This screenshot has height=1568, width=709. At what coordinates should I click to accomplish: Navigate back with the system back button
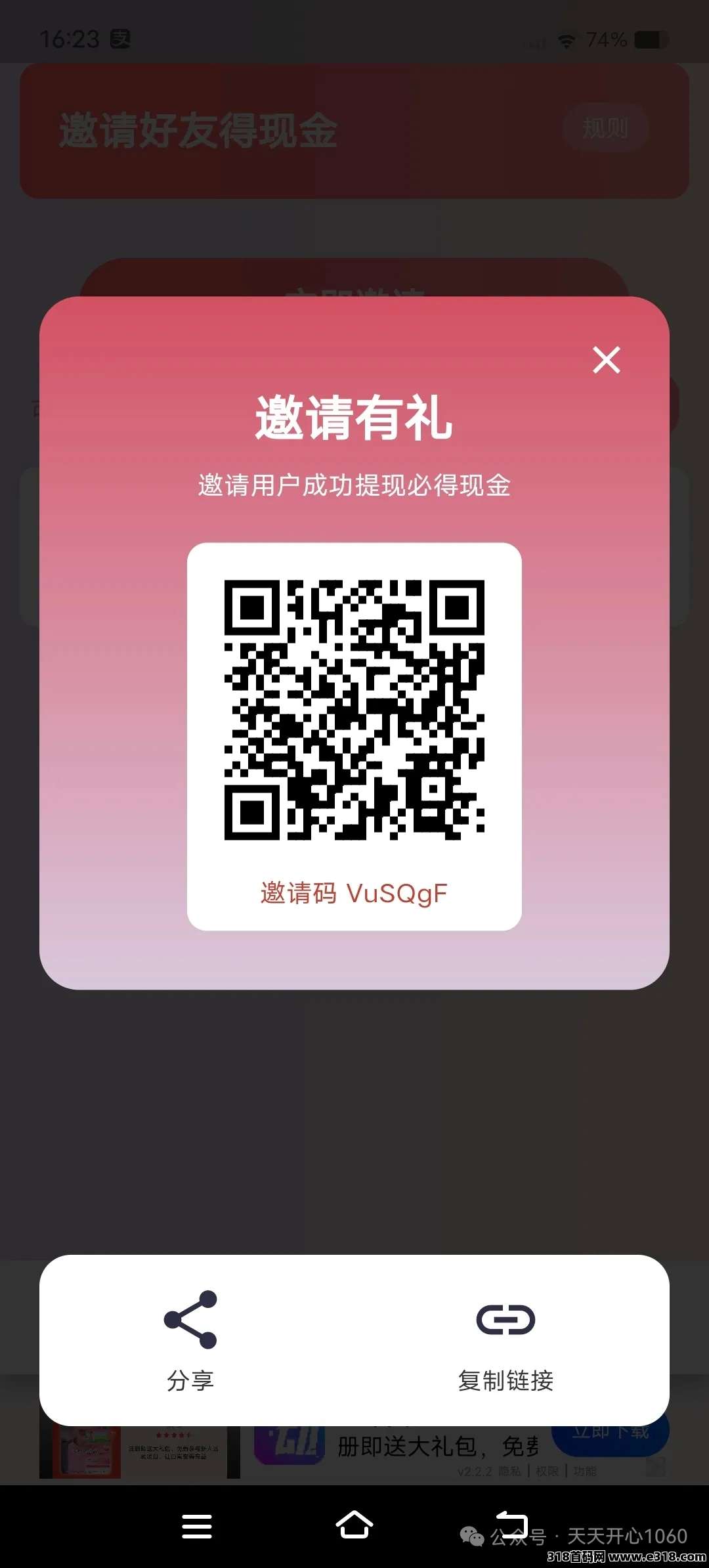tap(512, 1523)
